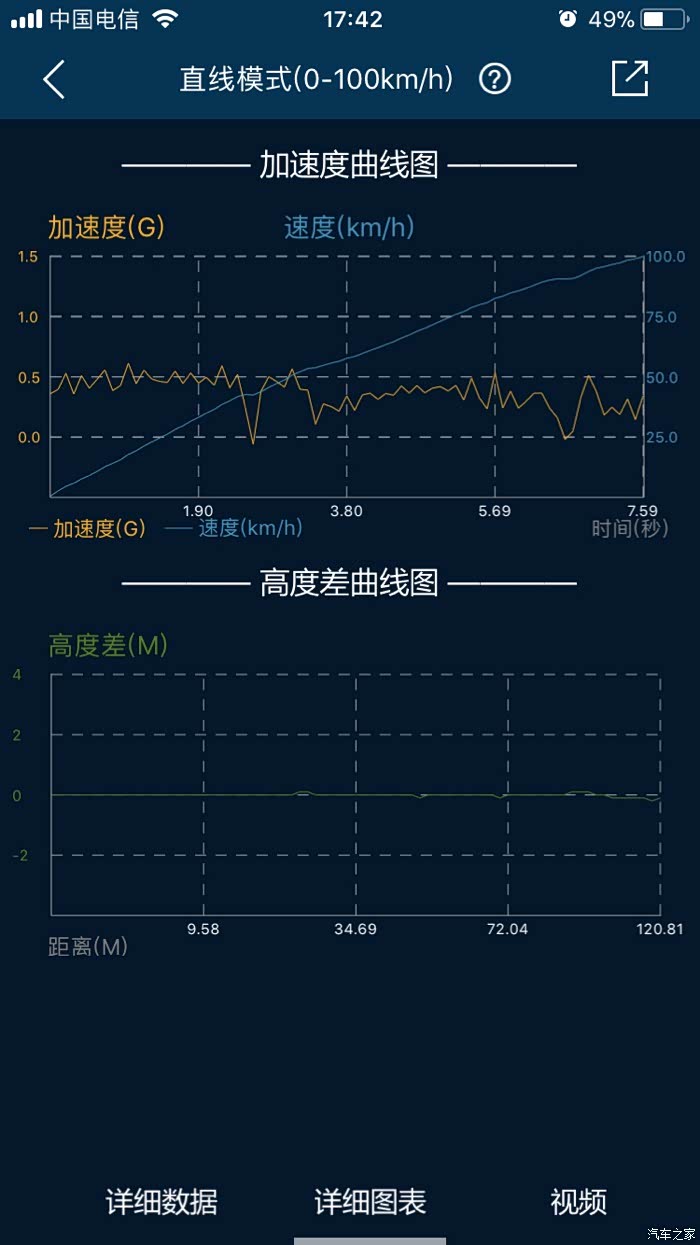Go back using the arrow icon
The width and height of the screenshot is (700, 1245).
pos(54,79)
